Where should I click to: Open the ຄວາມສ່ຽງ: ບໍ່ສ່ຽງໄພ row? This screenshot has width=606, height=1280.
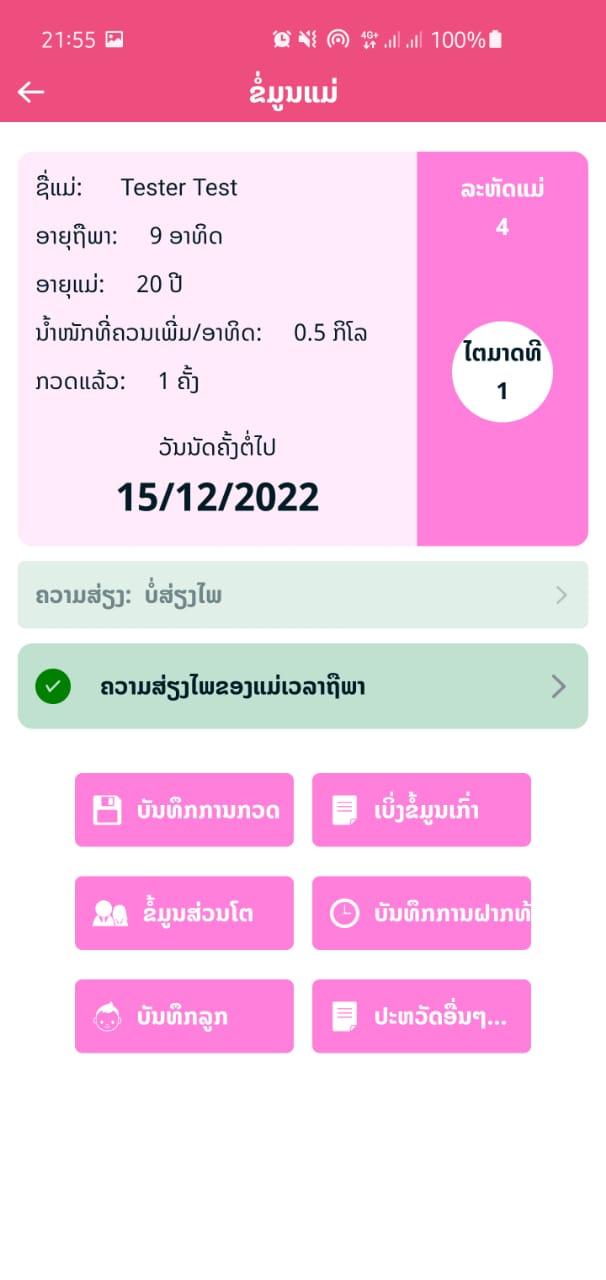click(302, 595)
